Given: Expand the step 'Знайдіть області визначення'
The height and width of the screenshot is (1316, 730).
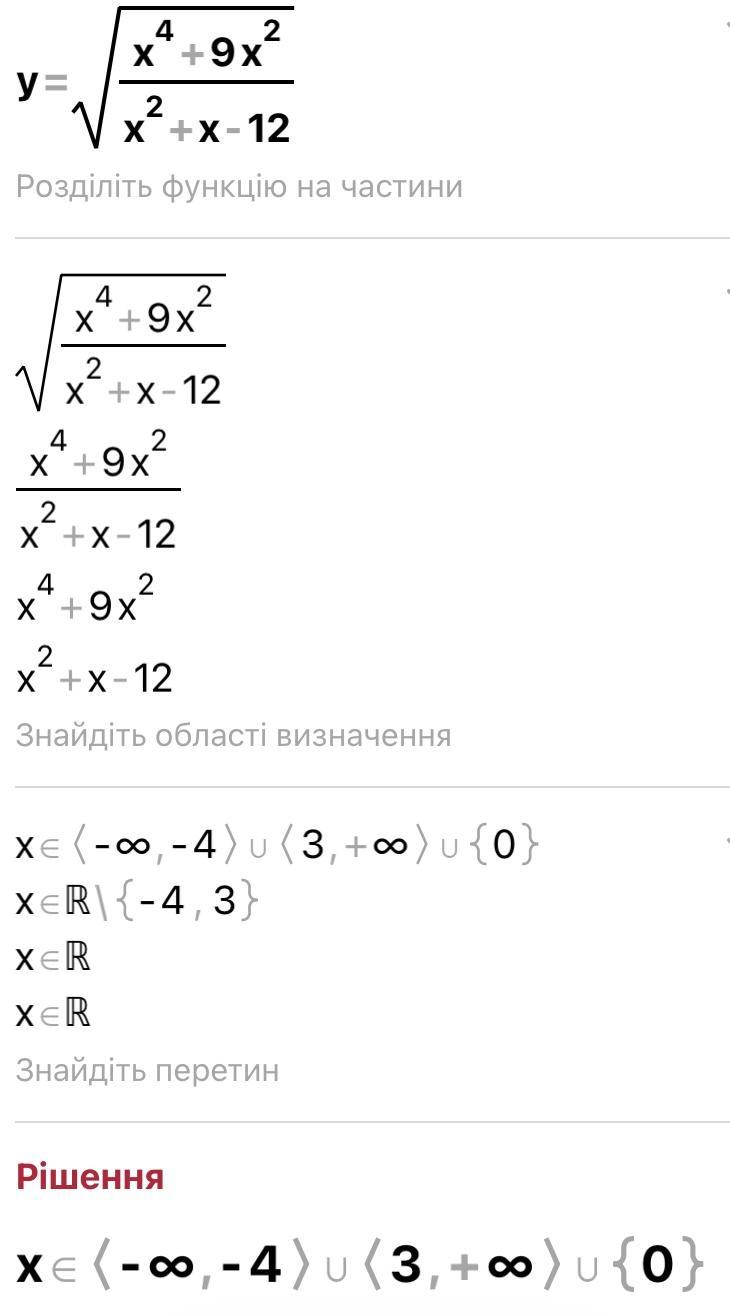Looking at the screenshot, I should point(233,736).
